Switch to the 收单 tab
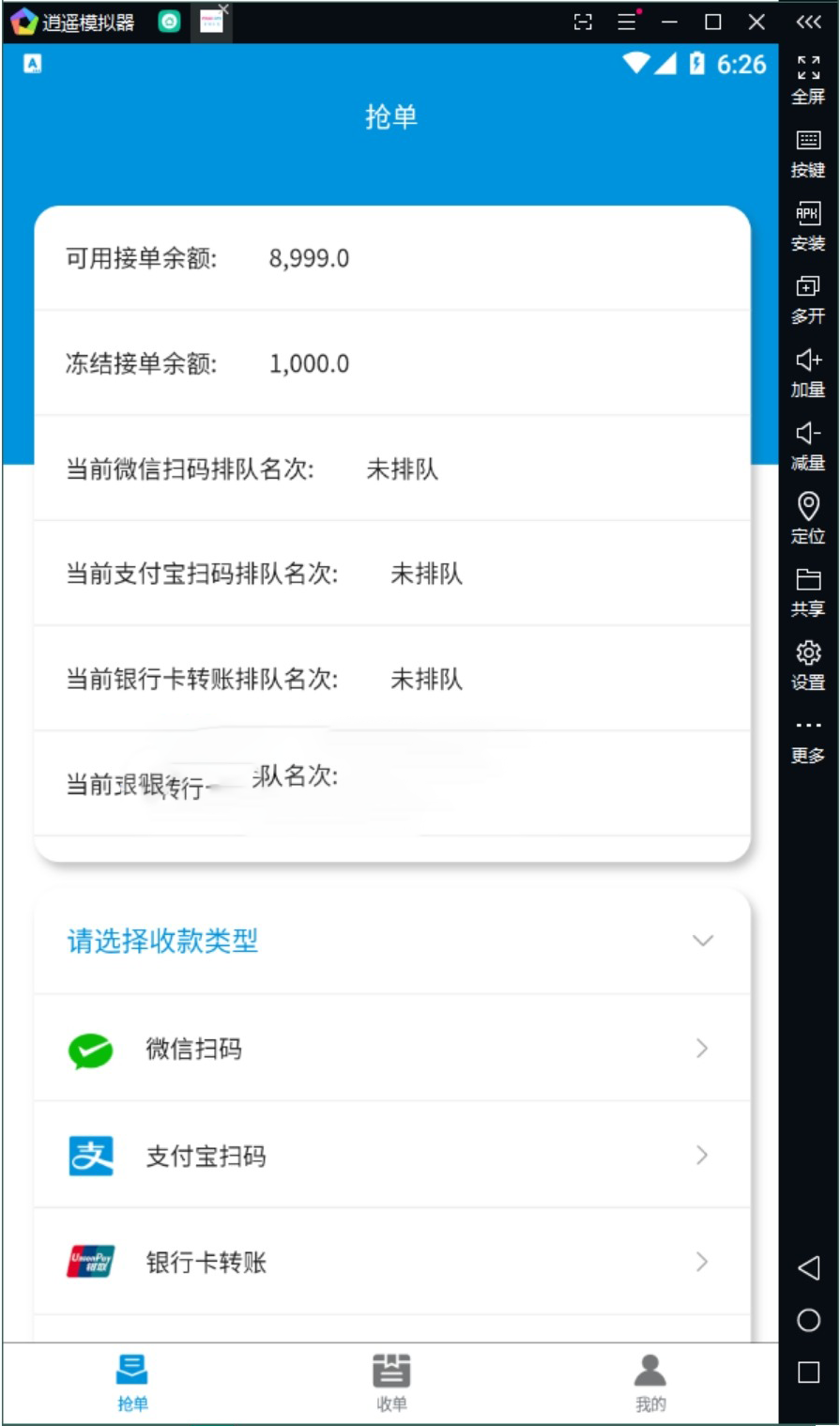This screenshot has width=840, height=1426. point(391,1382)
